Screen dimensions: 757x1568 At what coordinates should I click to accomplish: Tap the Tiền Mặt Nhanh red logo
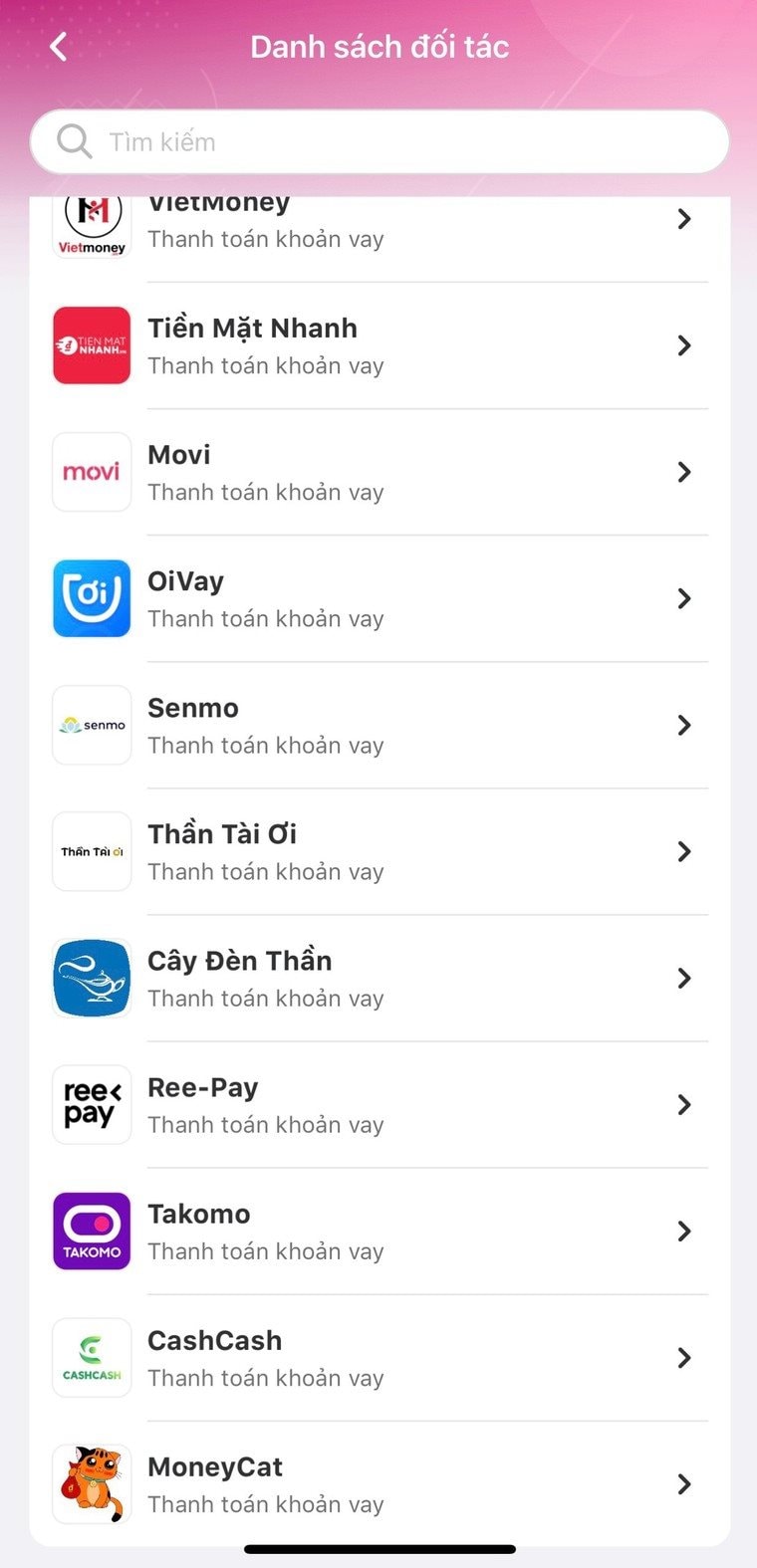coord(92,345)
